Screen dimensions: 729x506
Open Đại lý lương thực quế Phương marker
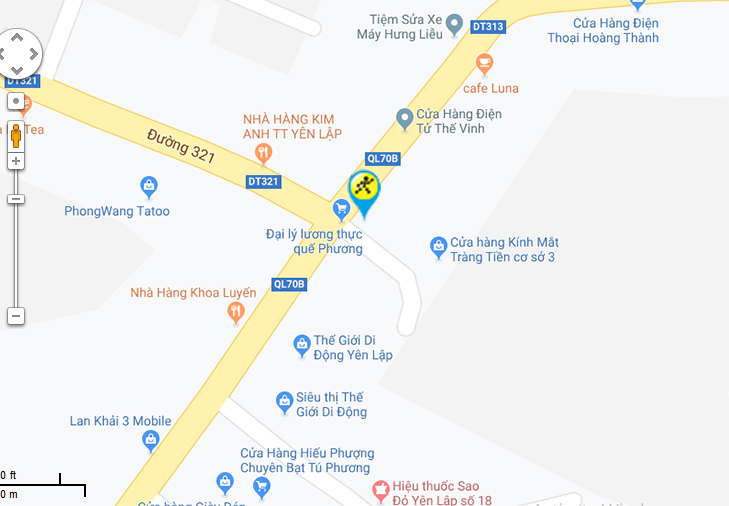(x=342, y=209)
